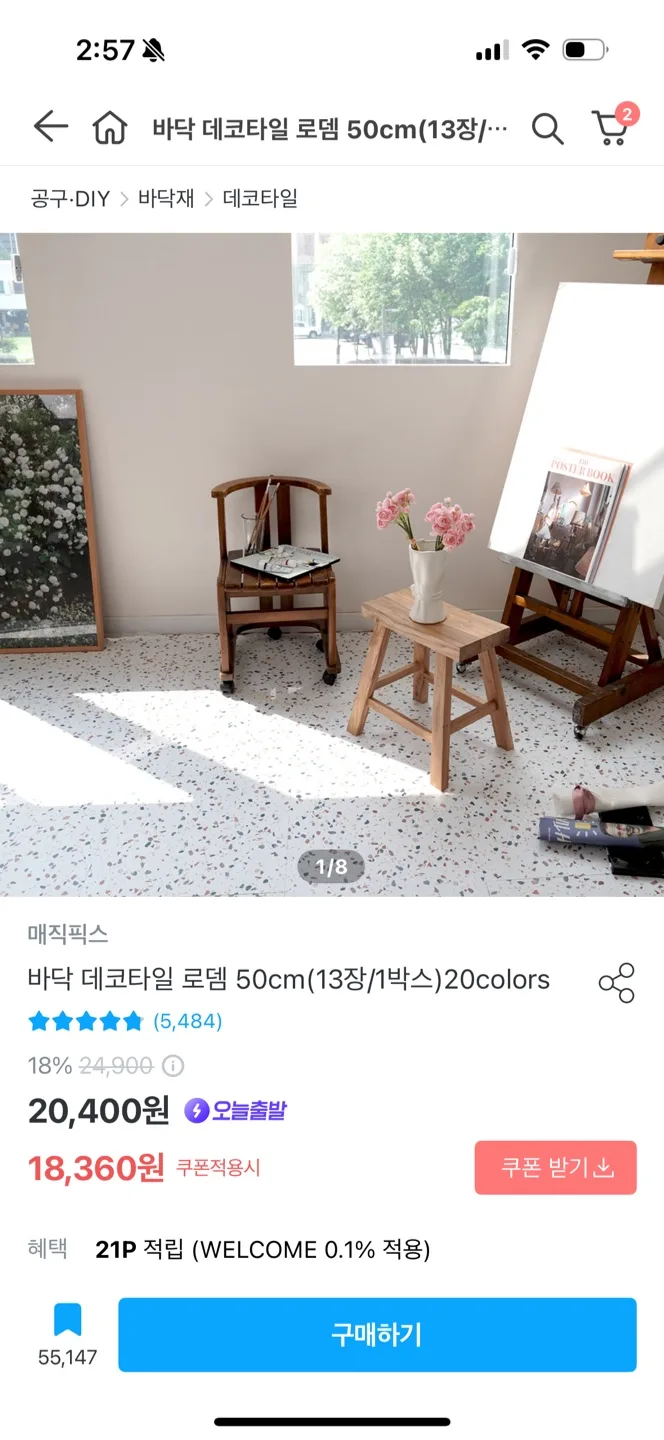Share this product
Viewport: 664px width, 1440px height.
(616, 983)
